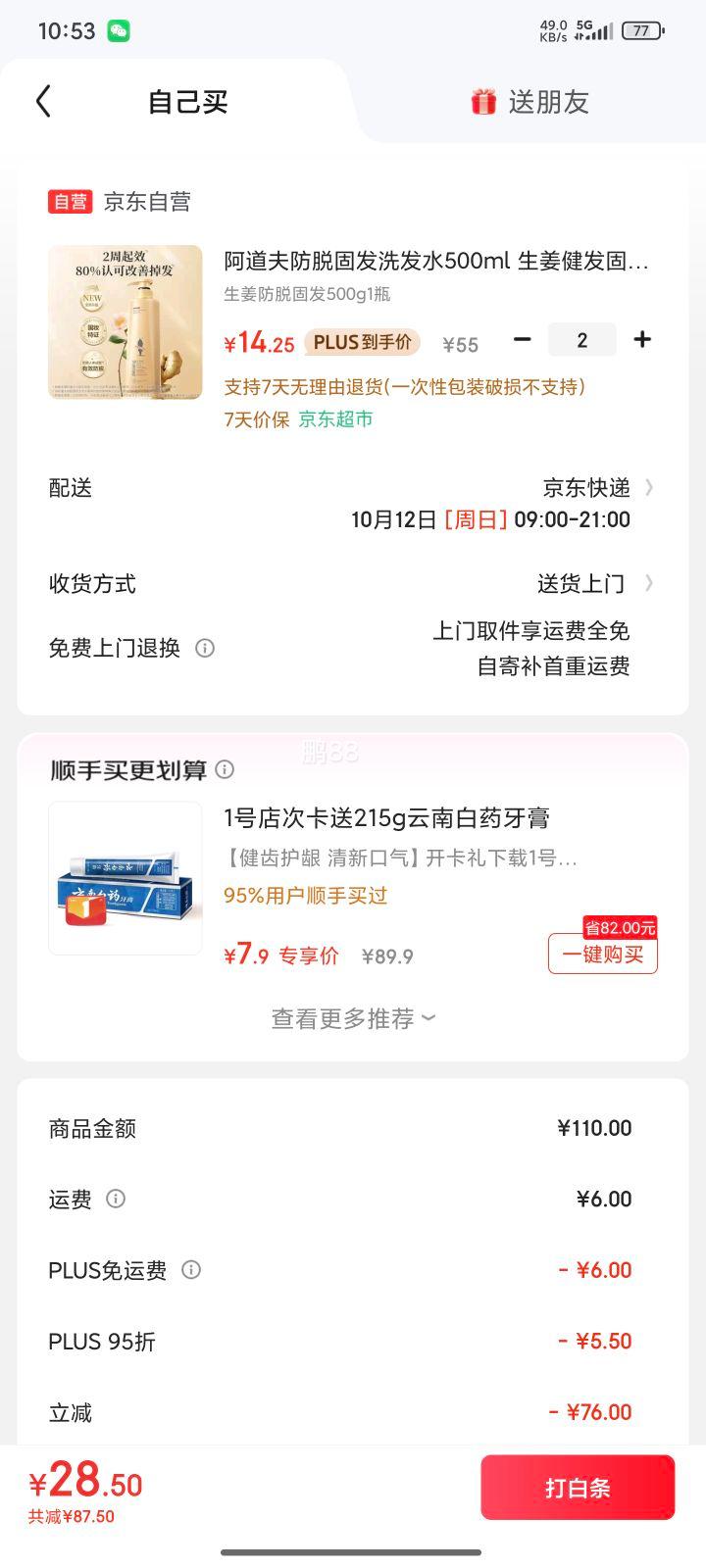Expand 查看更多推荐
This screenshot has height=1568, width=706.
[353, 1019]
